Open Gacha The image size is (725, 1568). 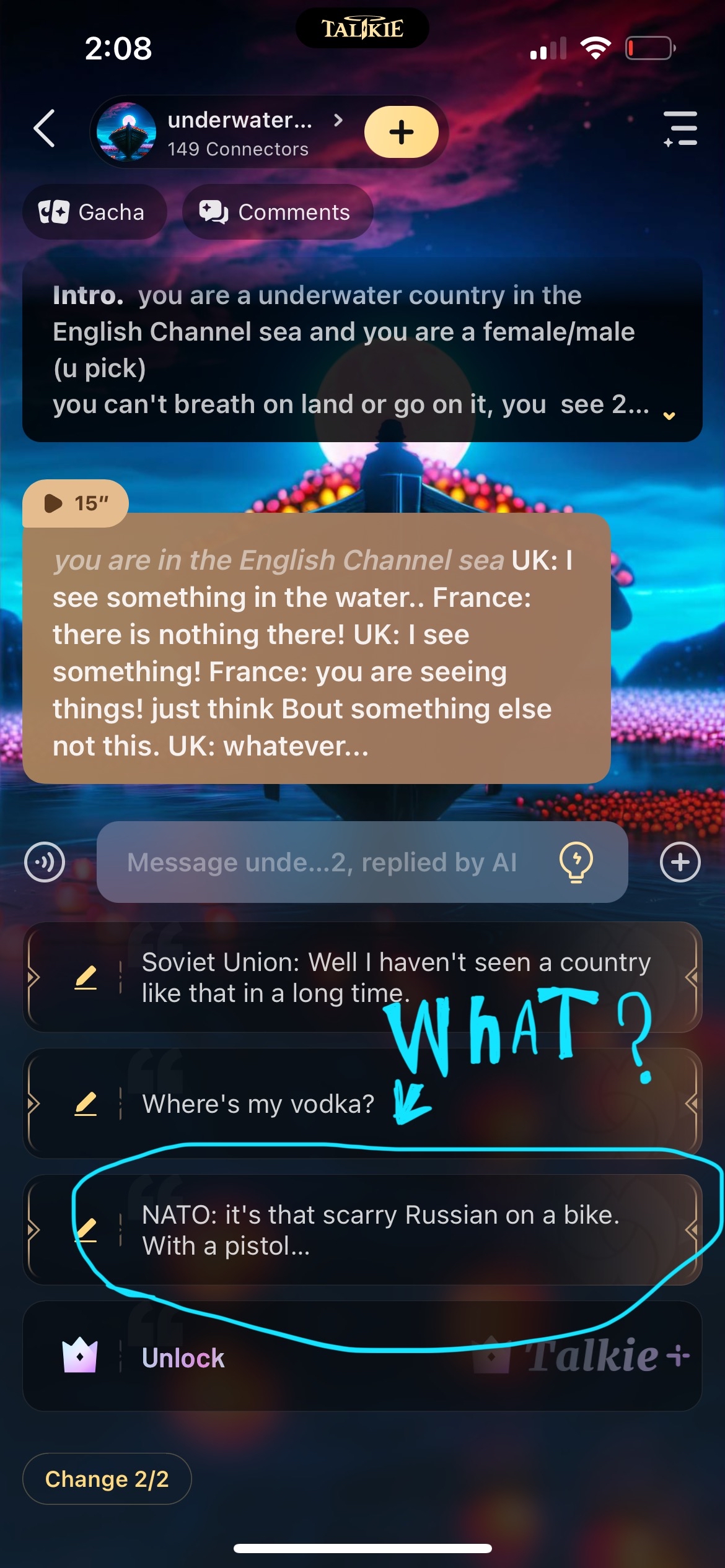pyautogui.click(x=94, y=212)
